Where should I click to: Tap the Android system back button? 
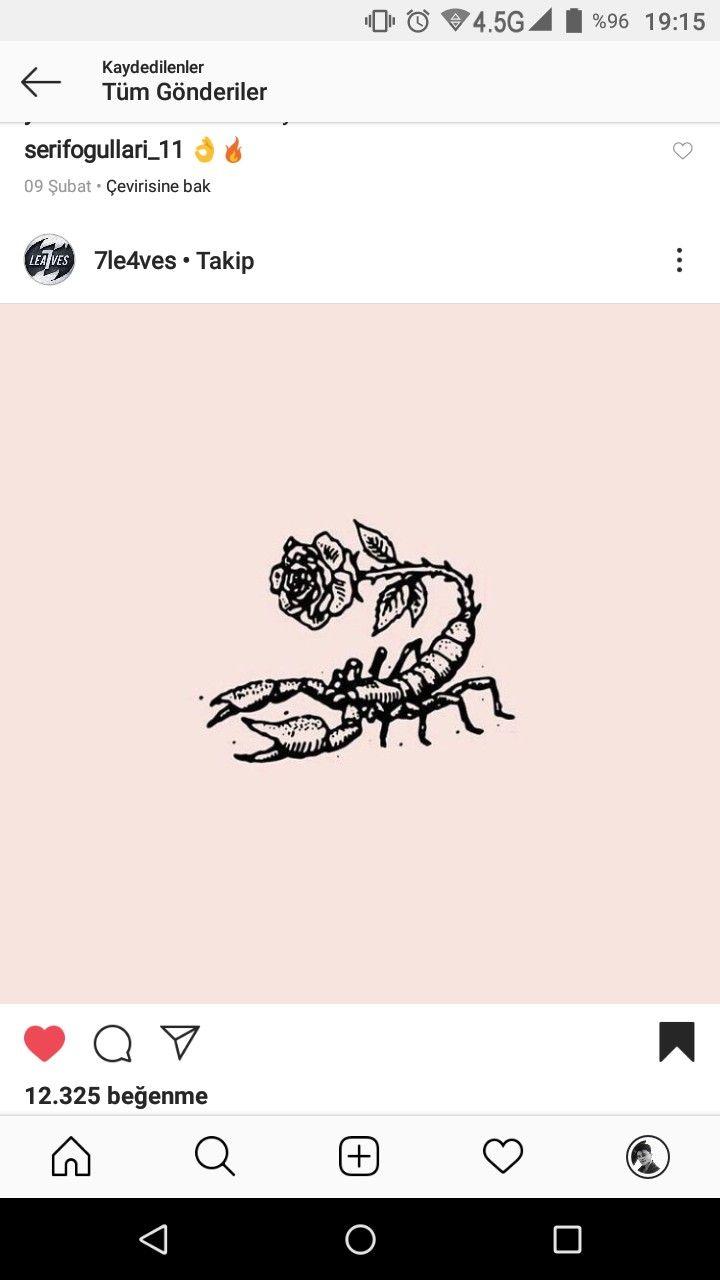point(153,1240)
